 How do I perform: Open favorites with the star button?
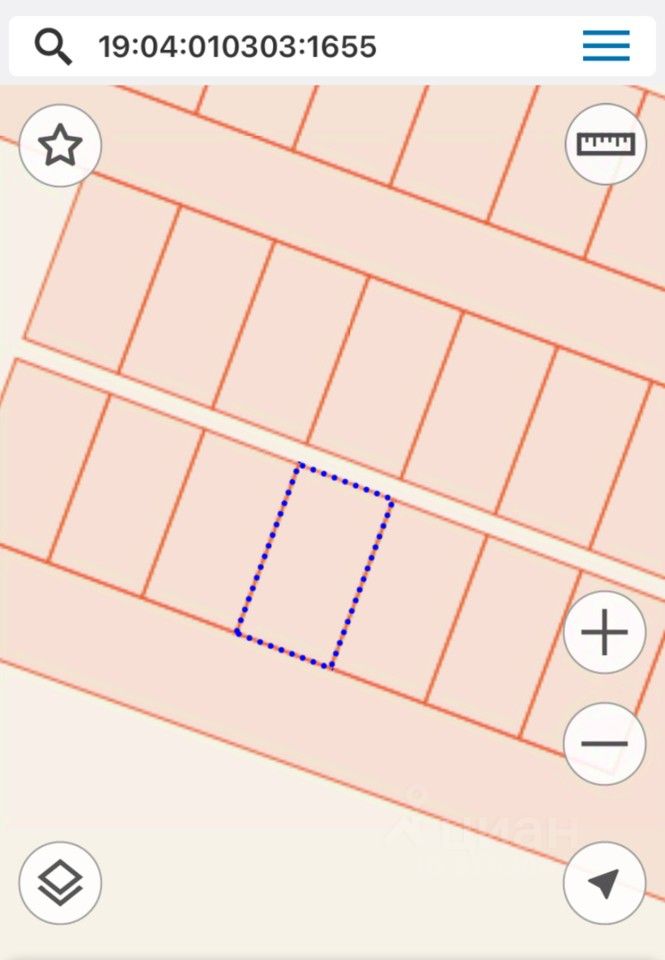pyautogui.click(x=60, y=147)
